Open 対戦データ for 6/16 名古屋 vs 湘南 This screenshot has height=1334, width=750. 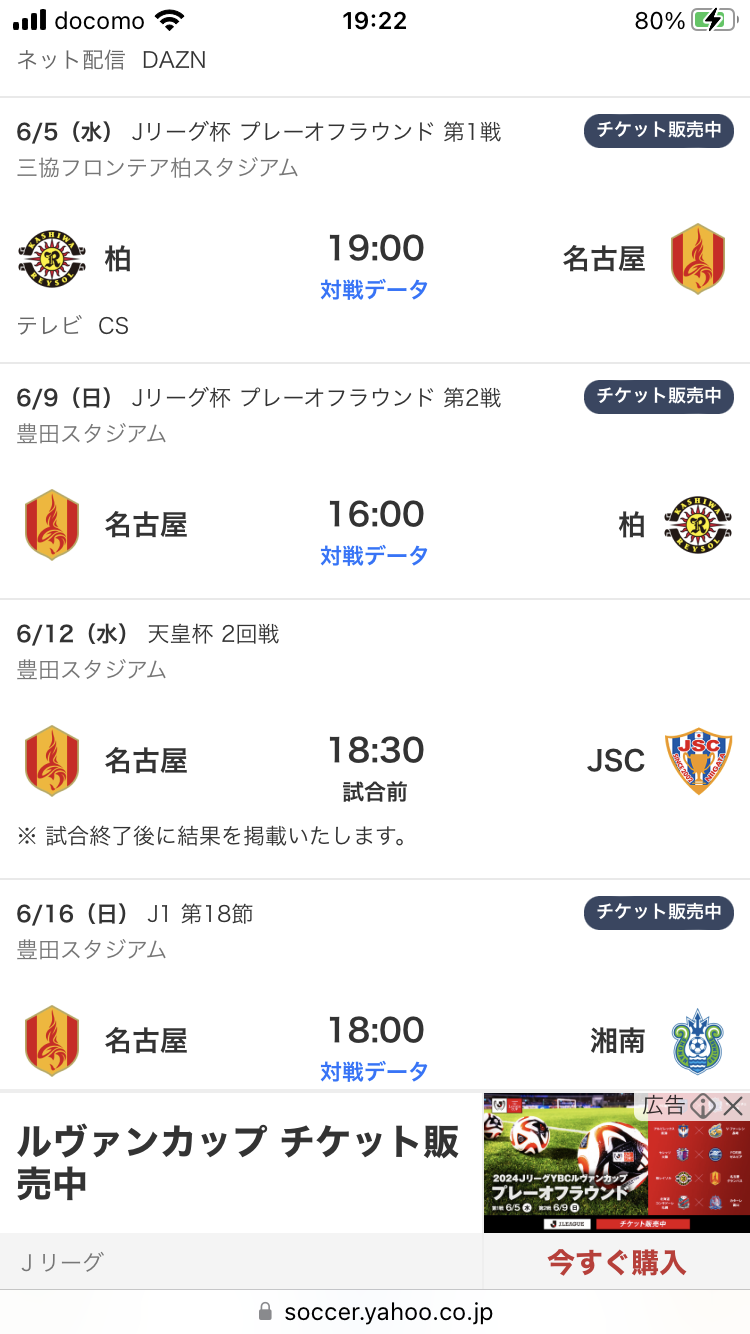[x=374, y=1071]
